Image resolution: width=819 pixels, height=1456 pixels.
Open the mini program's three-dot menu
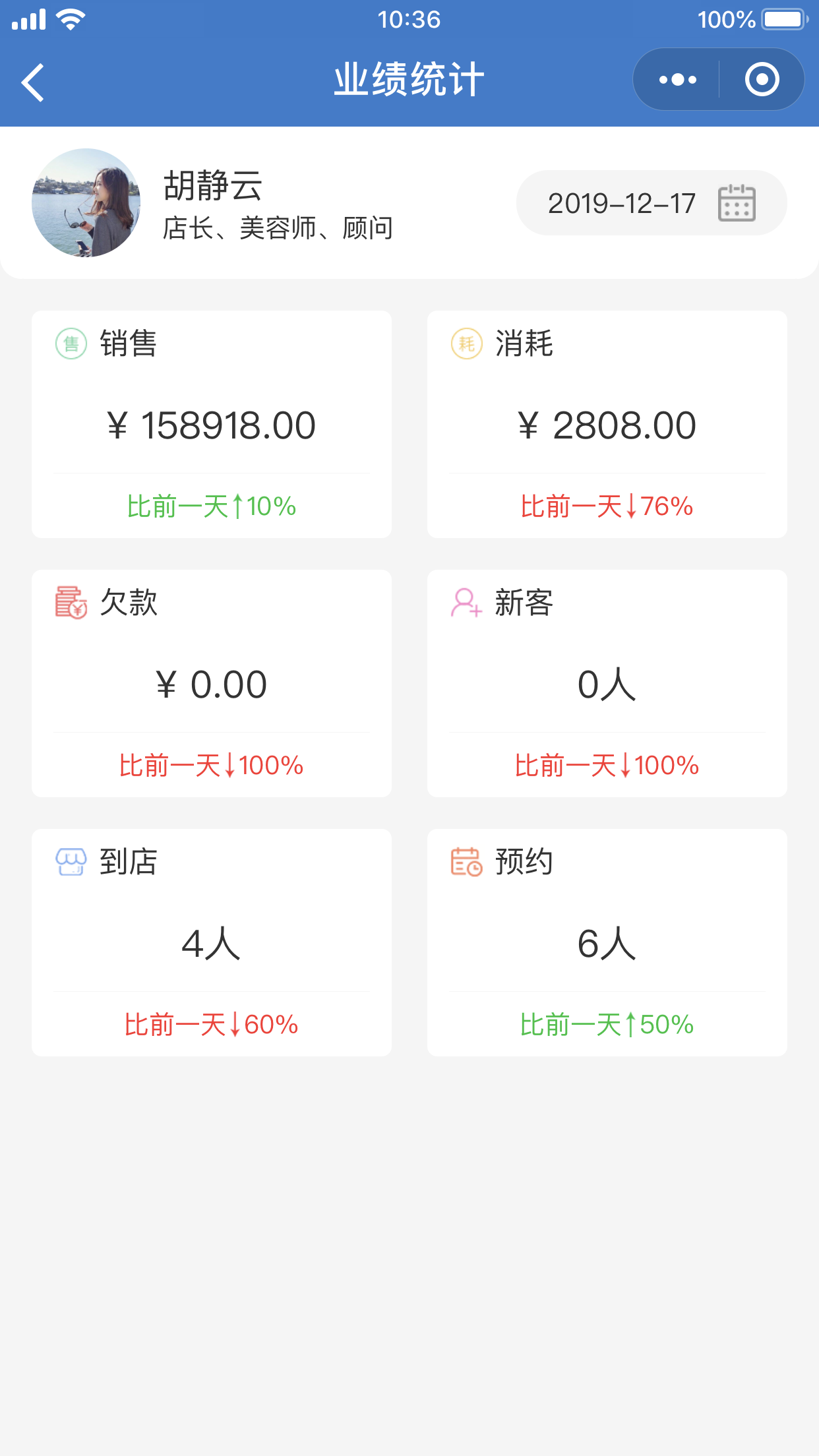677,80
